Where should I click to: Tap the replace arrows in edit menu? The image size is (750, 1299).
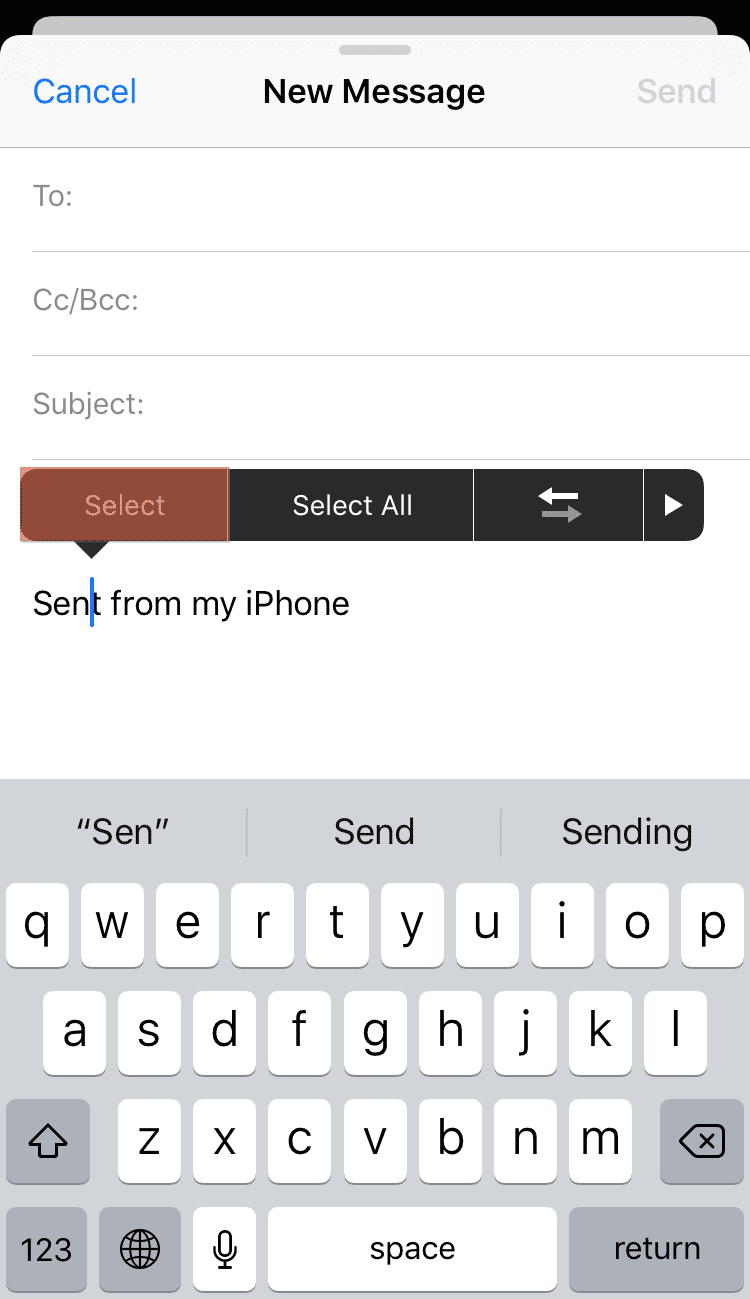tap(559, 505)
